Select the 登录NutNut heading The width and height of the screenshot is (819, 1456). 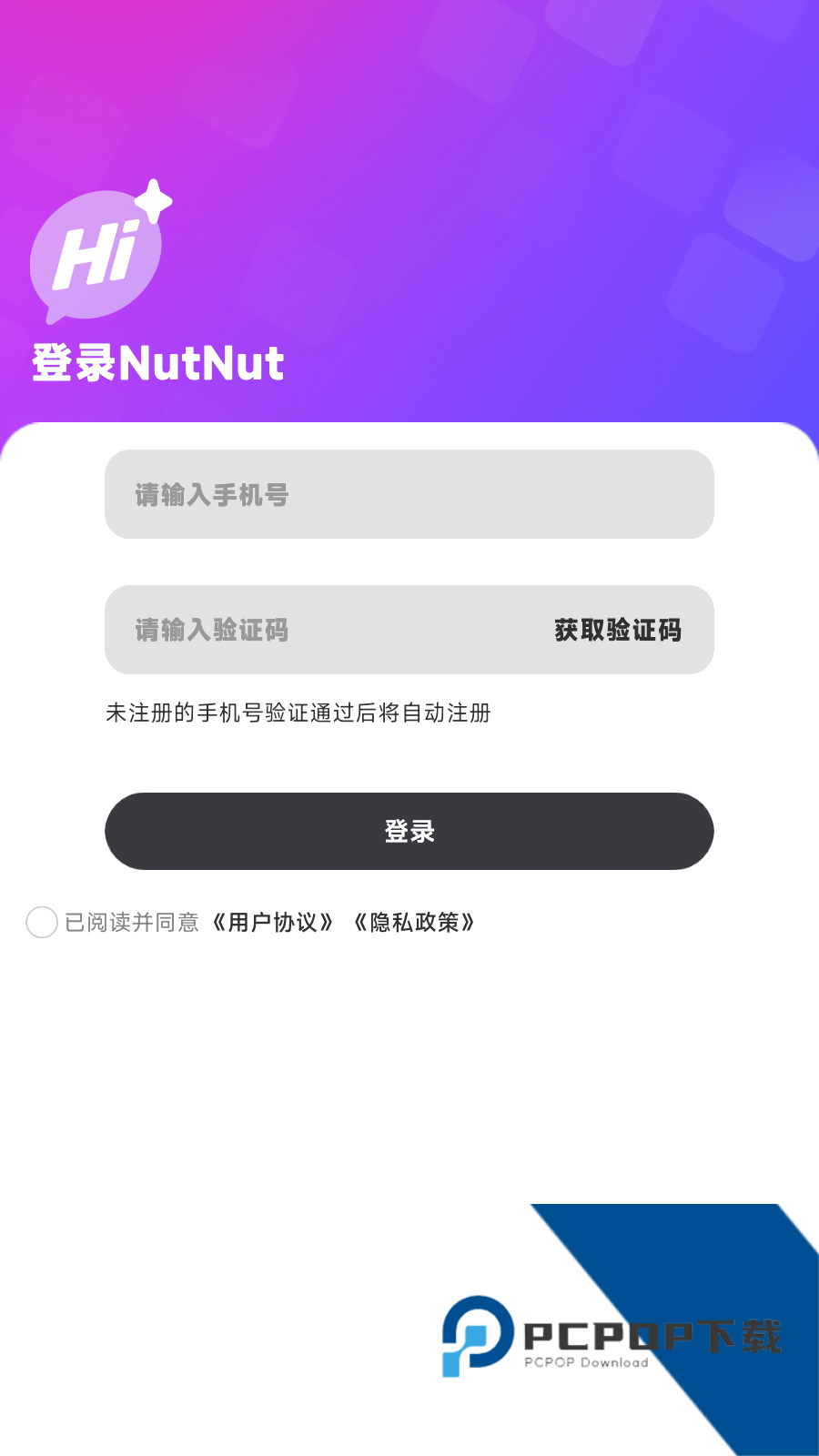tap(159, 362)
